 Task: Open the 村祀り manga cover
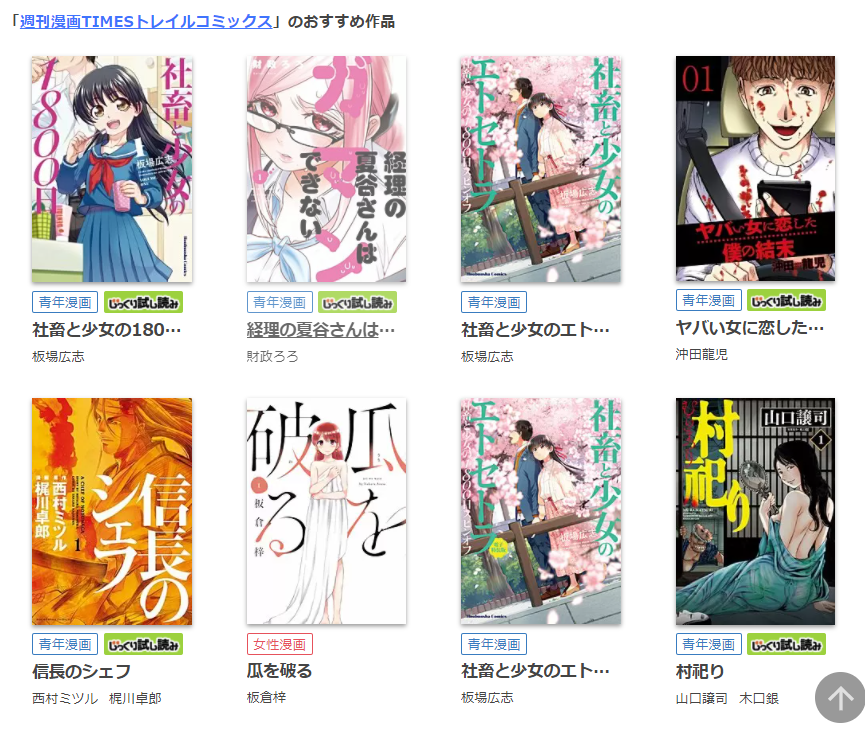click(x=755, y=511)
